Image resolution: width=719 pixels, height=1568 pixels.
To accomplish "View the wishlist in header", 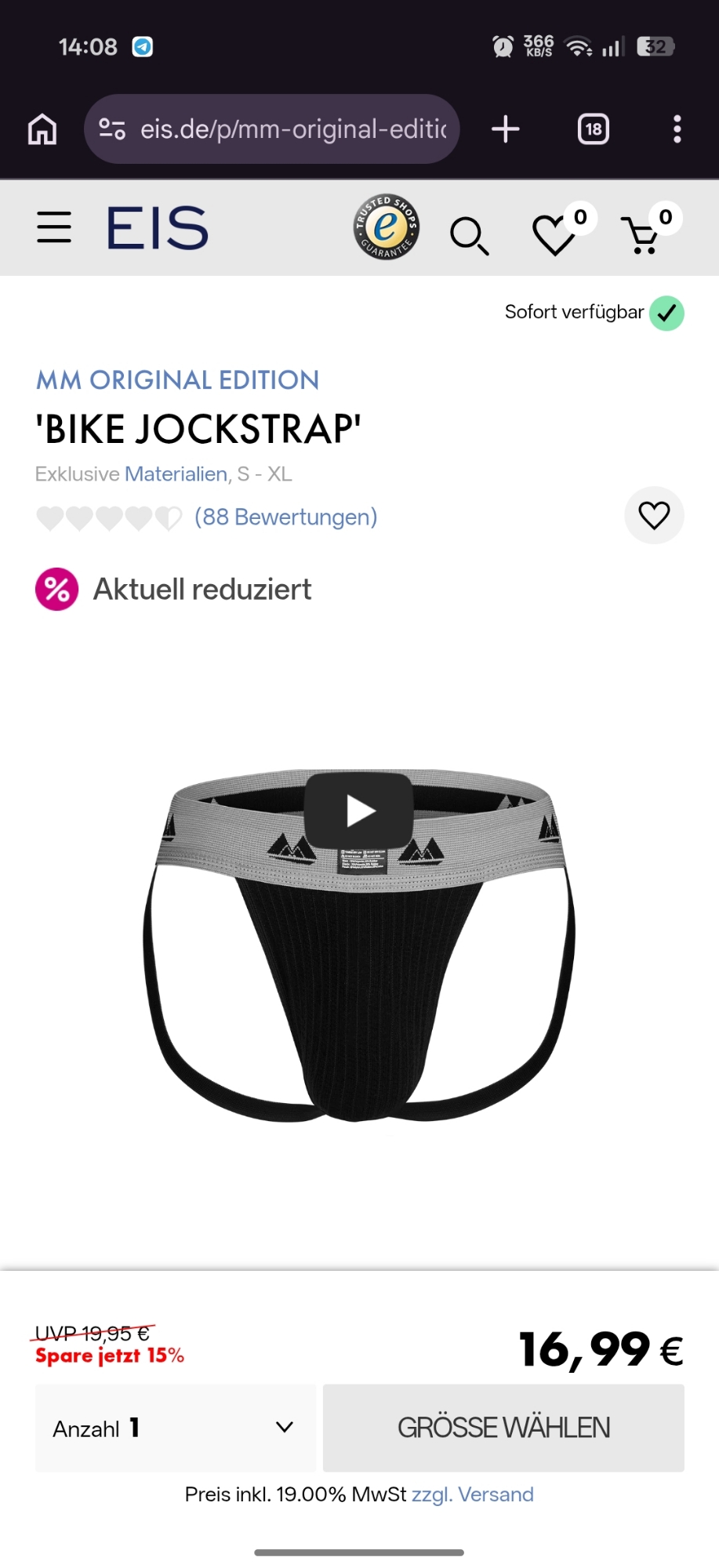I will tap(556, 234).
